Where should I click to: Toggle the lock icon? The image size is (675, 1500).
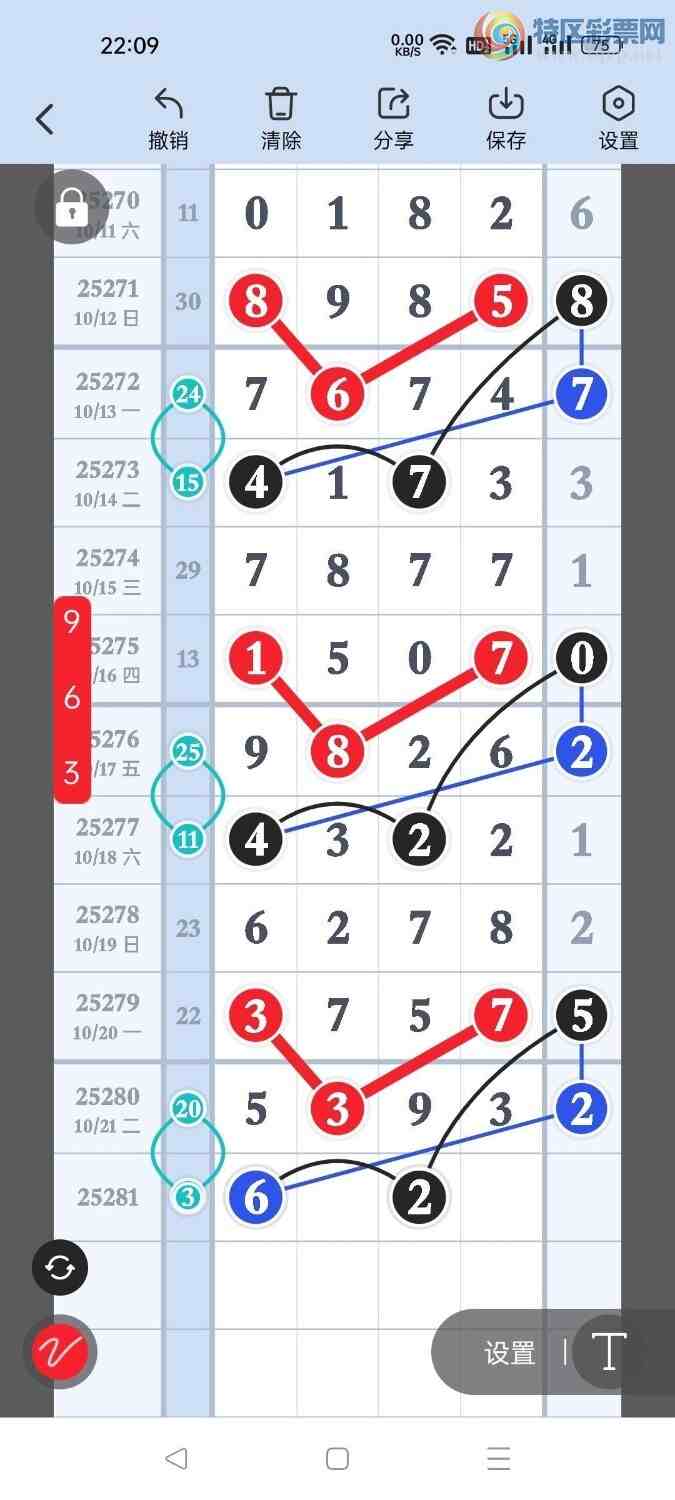tap(70, 209)
